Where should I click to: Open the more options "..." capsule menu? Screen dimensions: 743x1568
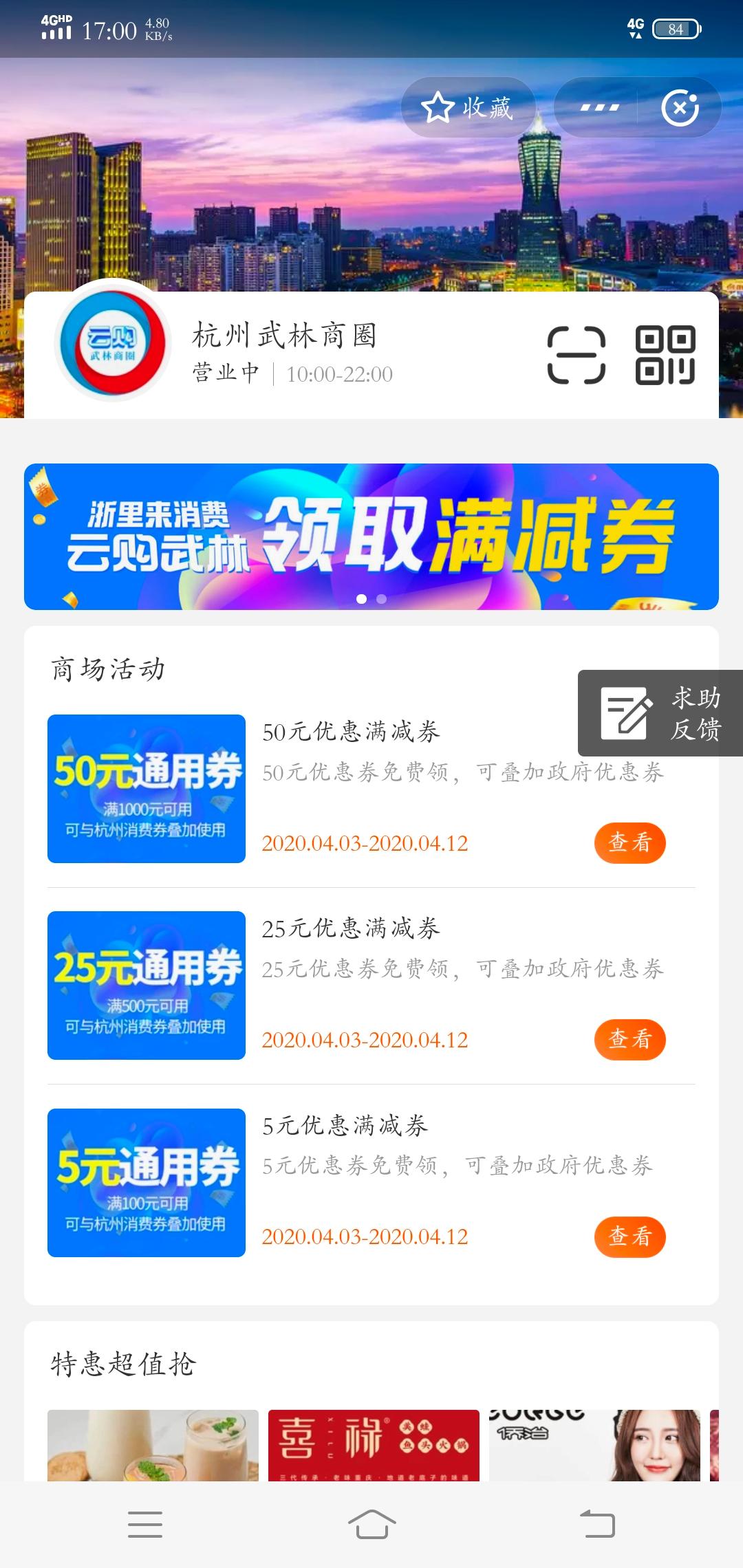click(596, 107)
